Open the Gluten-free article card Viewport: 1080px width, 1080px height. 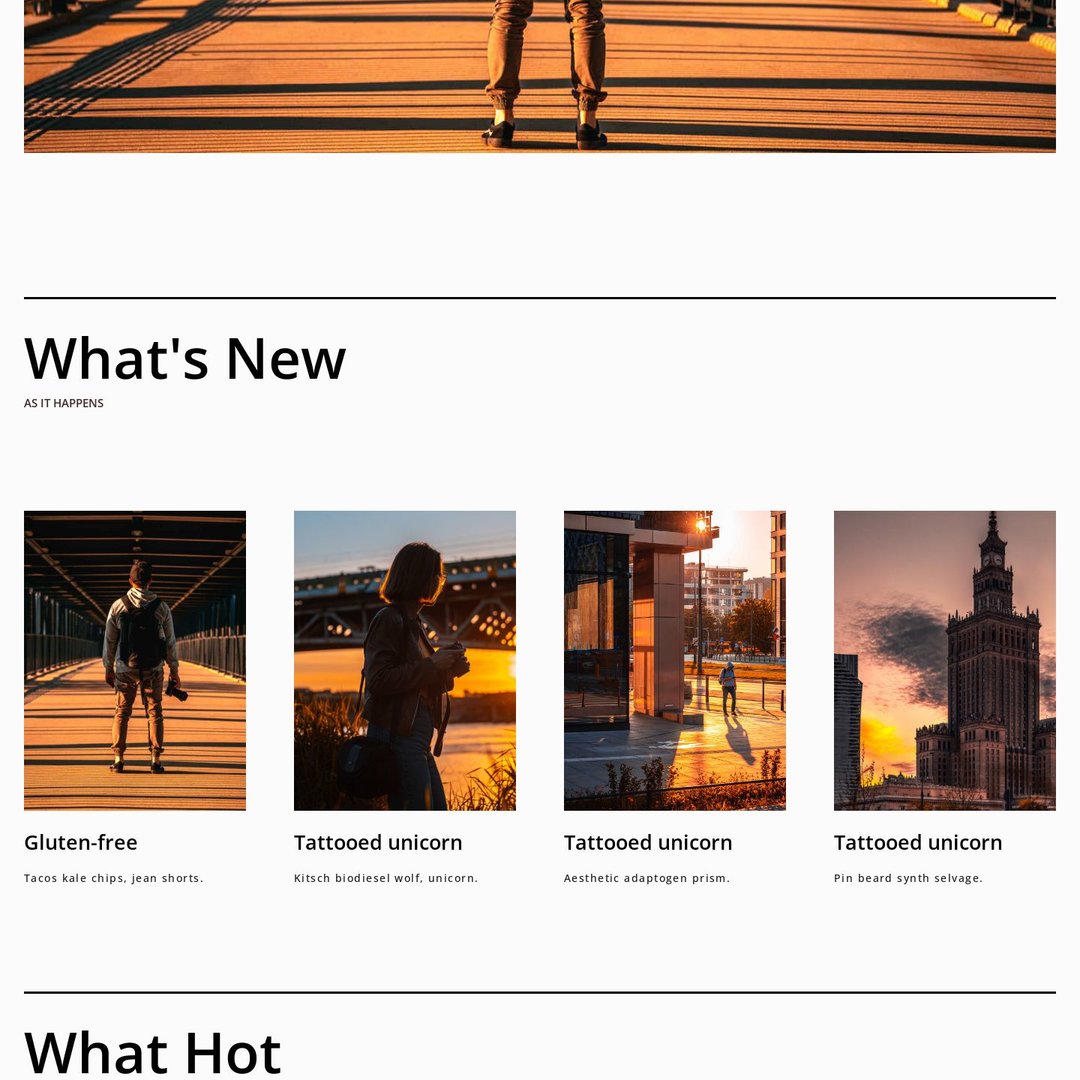[81, 842]
